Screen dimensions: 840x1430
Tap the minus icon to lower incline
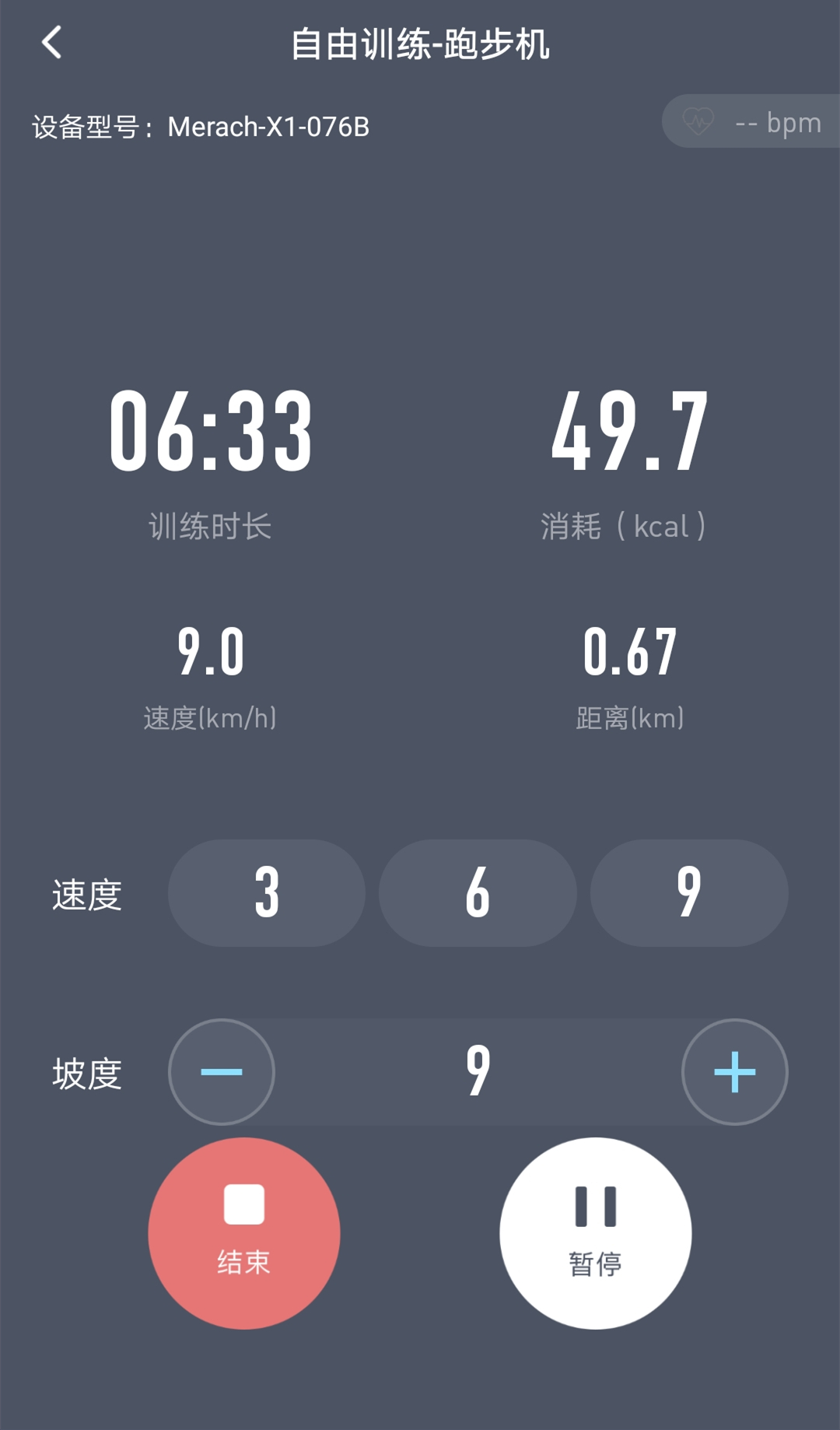pos(221,1071)
